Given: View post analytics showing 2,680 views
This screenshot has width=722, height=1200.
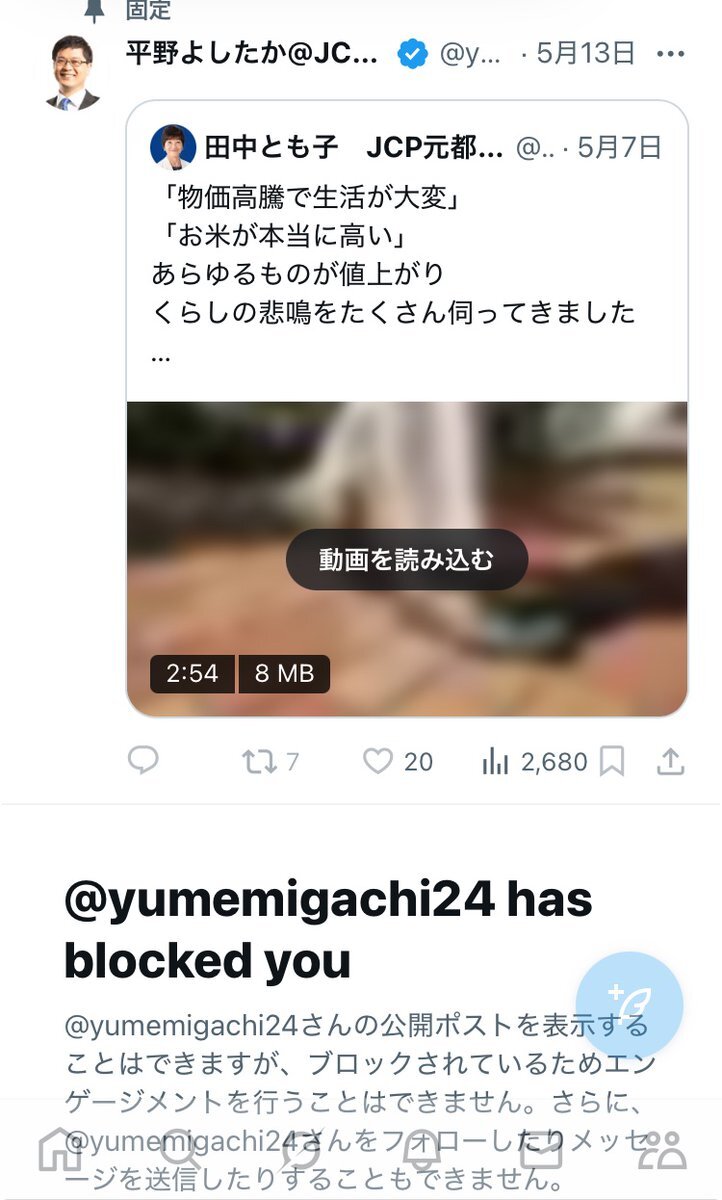Looking at the screenshot, I should point(534,762).
